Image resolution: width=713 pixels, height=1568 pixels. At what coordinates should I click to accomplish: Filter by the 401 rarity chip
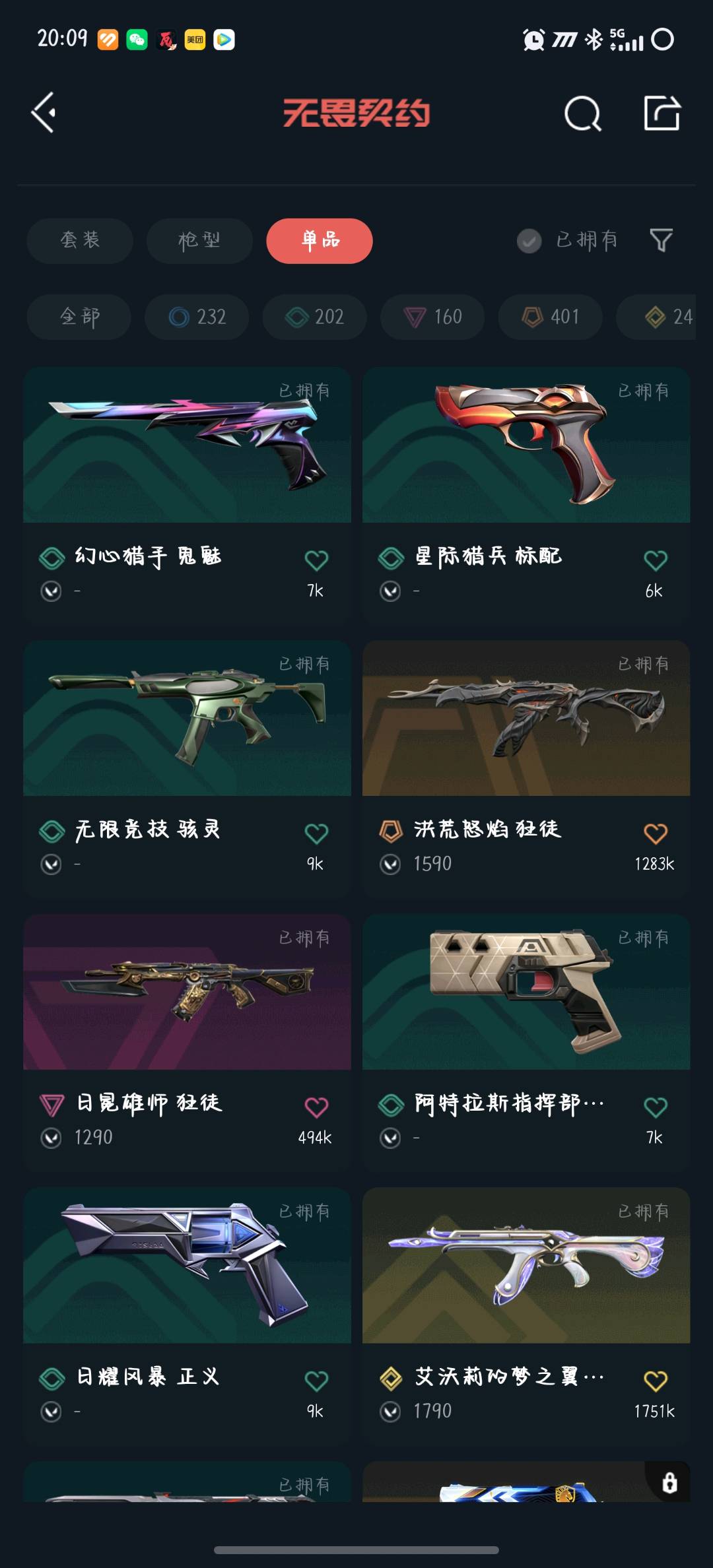[x=550, y=317]
